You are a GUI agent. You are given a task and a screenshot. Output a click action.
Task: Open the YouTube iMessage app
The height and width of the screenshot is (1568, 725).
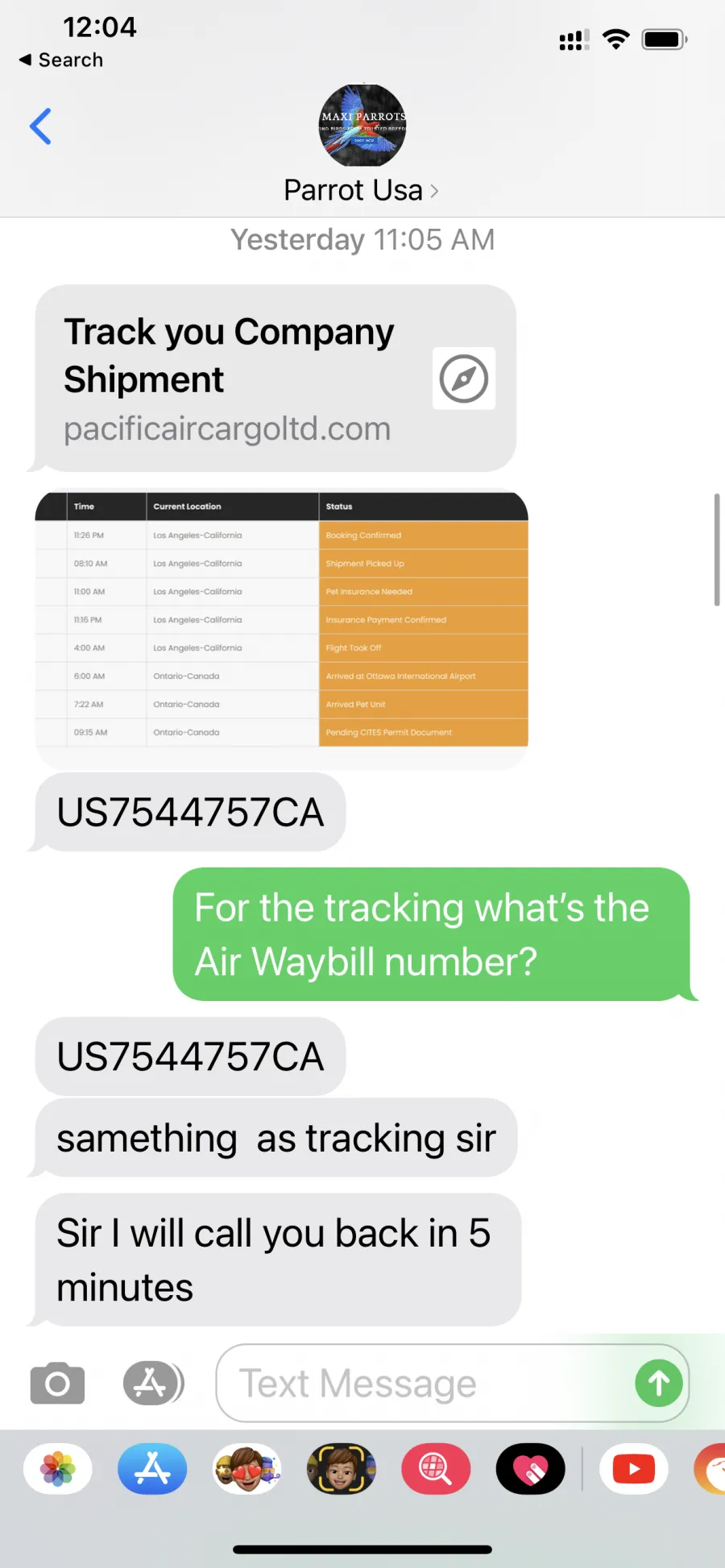(x=634, y=1469)
